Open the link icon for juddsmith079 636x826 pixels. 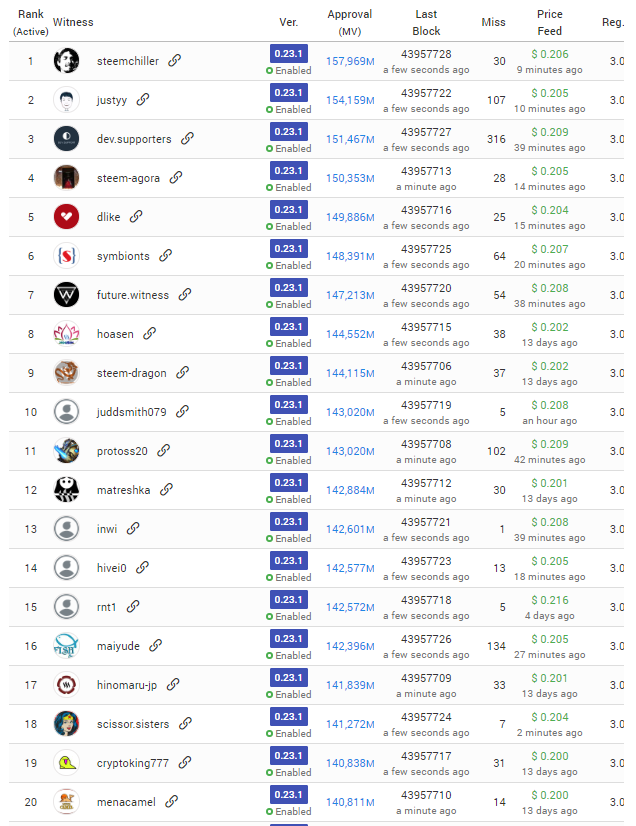(x=183, y=412)
